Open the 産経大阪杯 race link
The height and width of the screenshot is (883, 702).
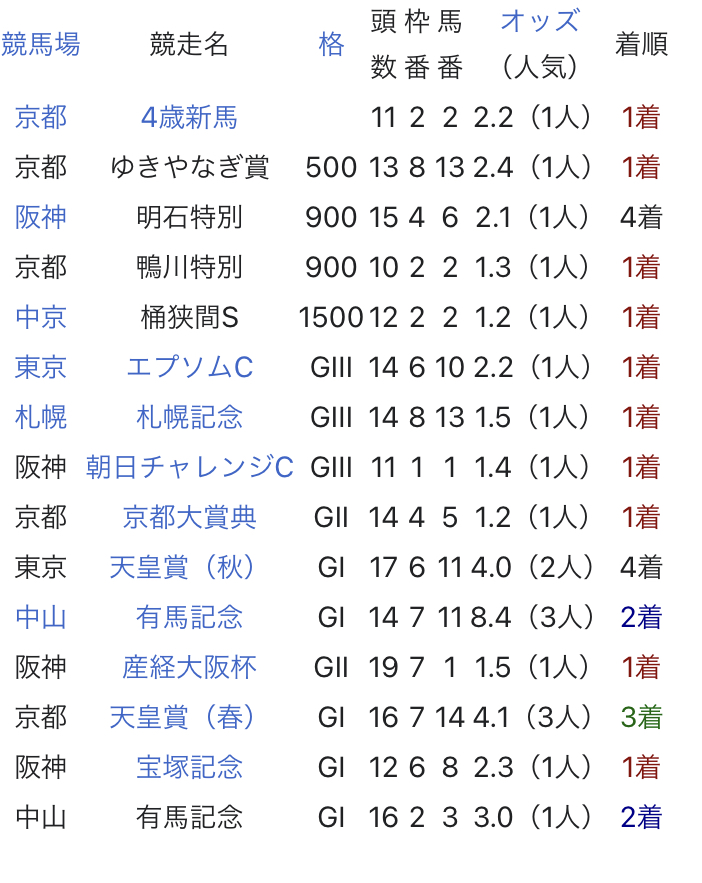point(189,668)
